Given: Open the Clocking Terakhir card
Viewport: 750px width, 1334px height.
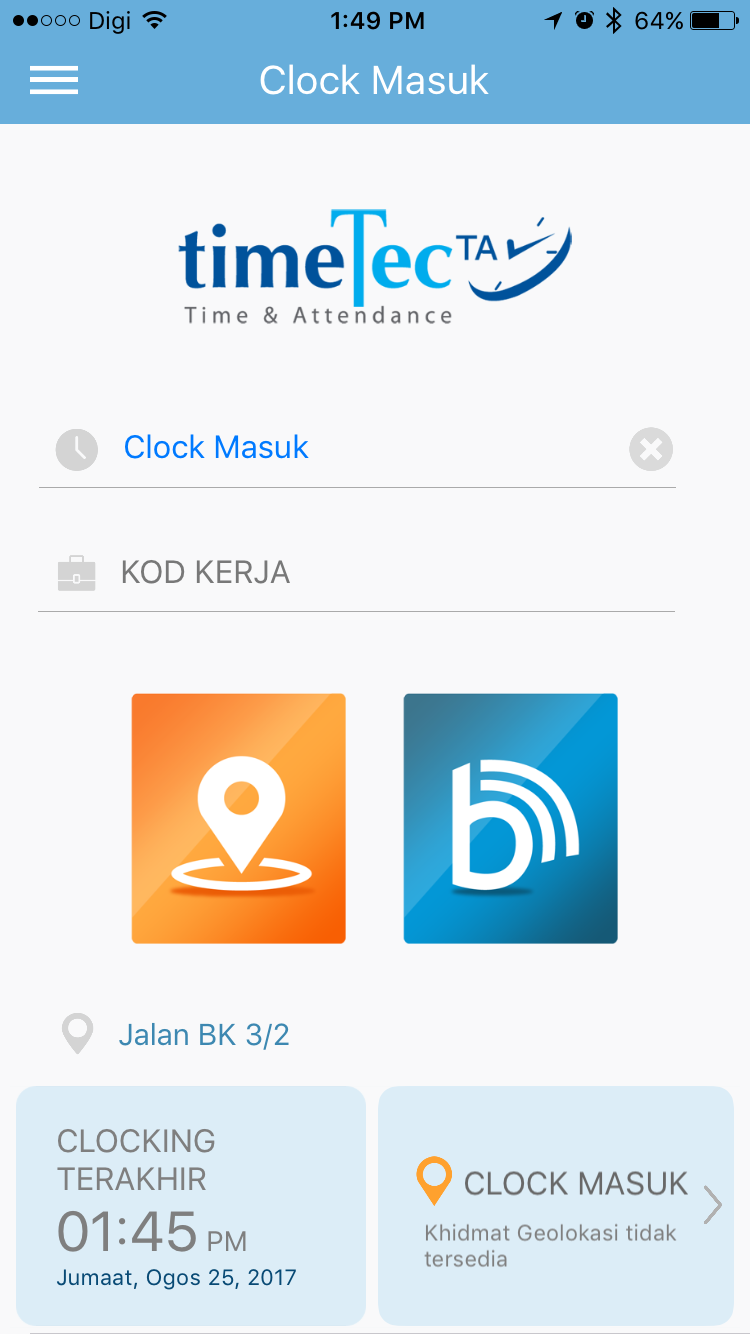Looking at the screenshot, I should pos(191,1205).
